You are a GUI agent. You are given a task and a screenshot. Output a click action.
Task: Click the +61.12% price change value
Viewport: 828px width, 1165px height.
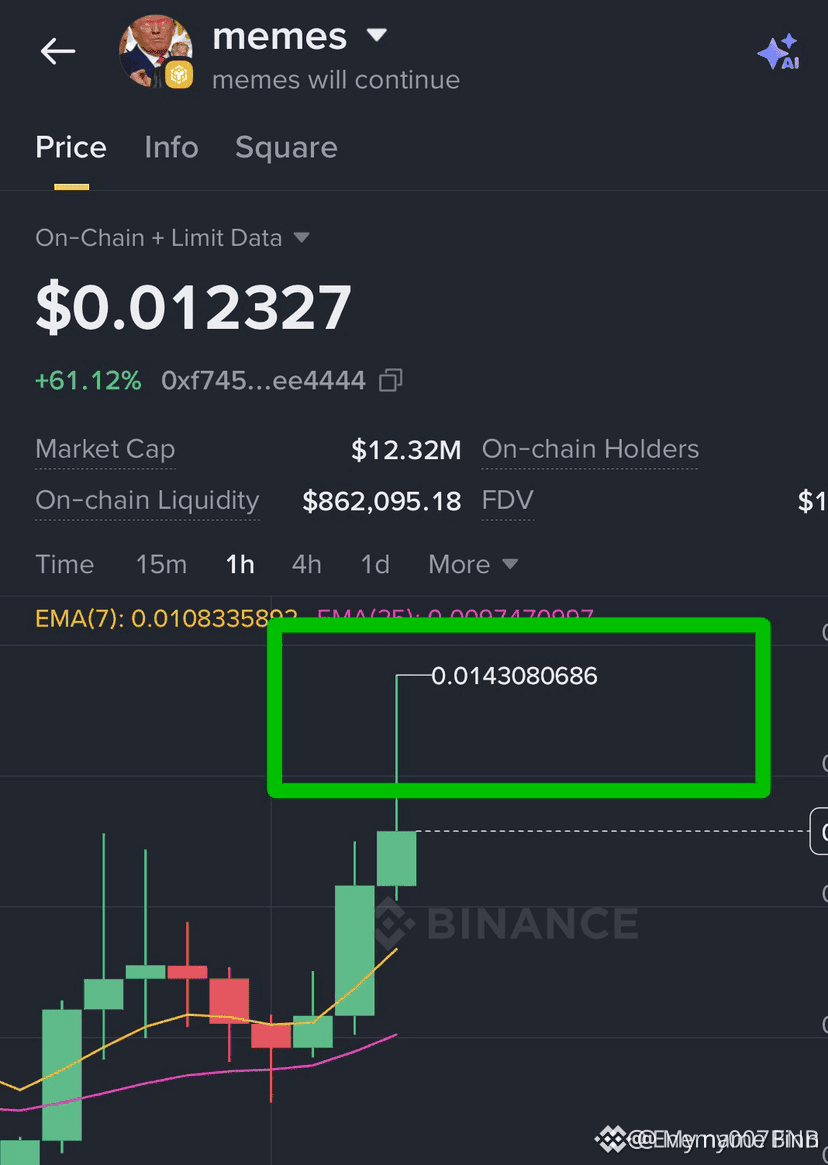tap(88, 380)
